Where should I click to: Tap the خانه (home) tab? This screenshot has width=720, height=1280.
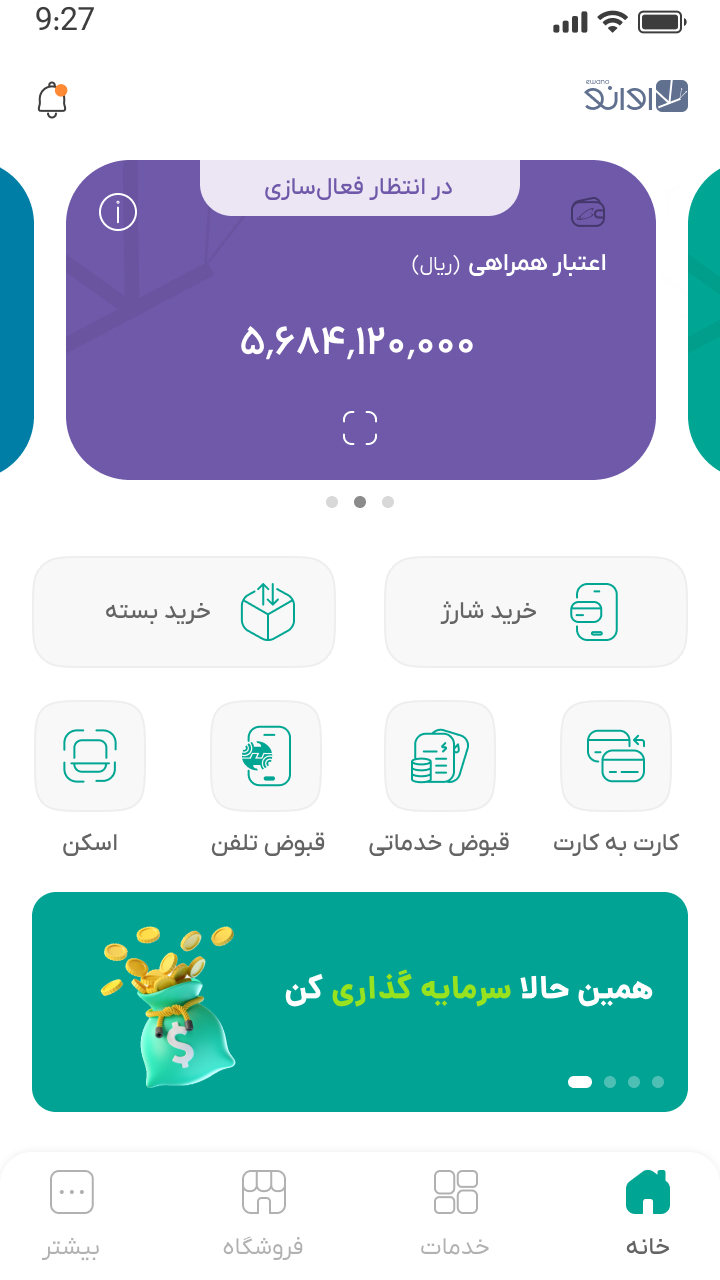(x=649, y=1210)
